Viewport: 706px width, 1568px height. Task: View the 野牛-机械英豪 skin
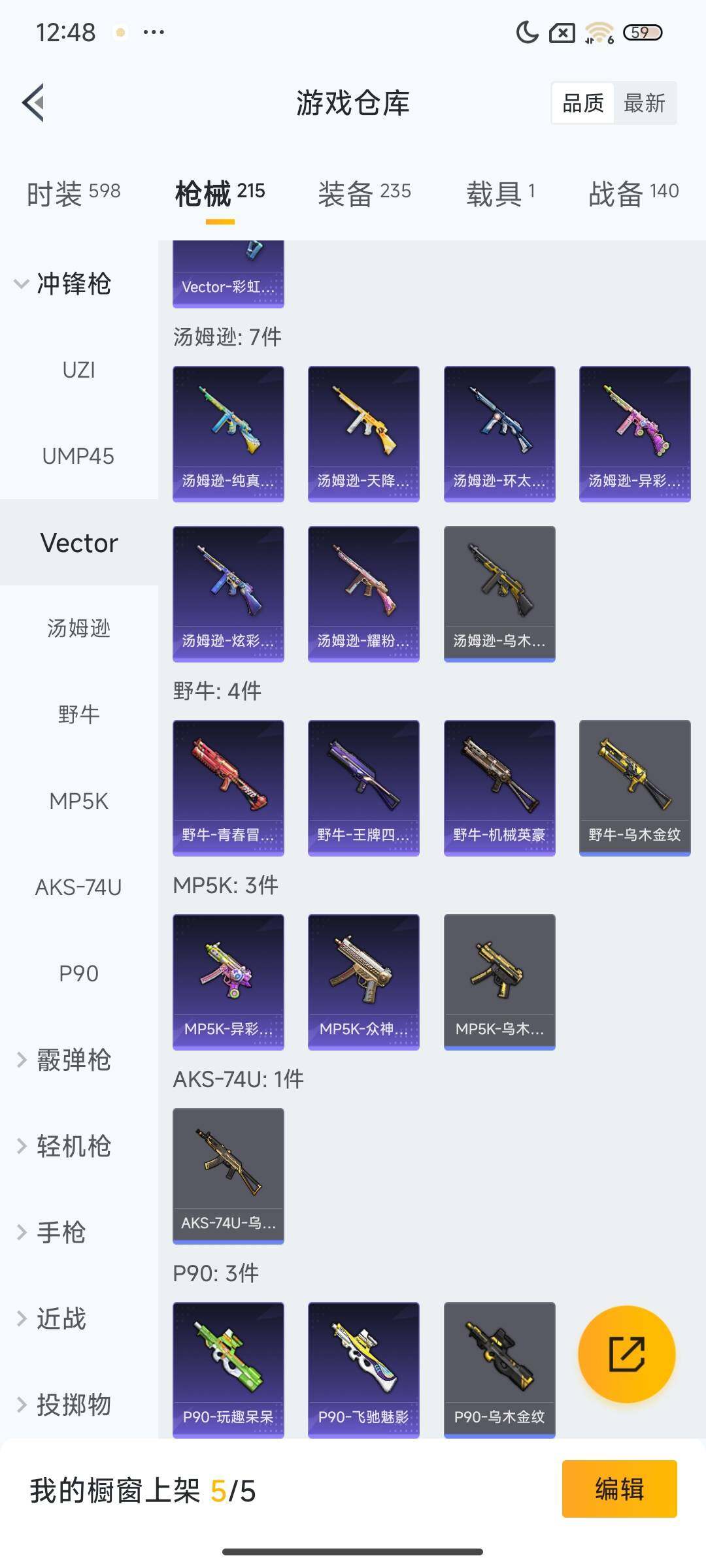(x=499, y=787)
